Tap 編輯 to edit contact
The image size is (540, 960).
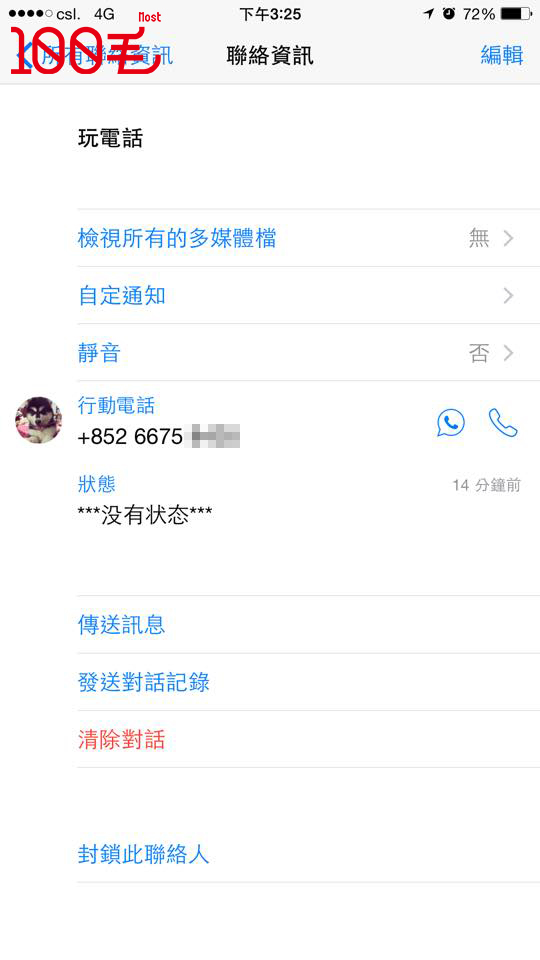(x=502, y=55)
